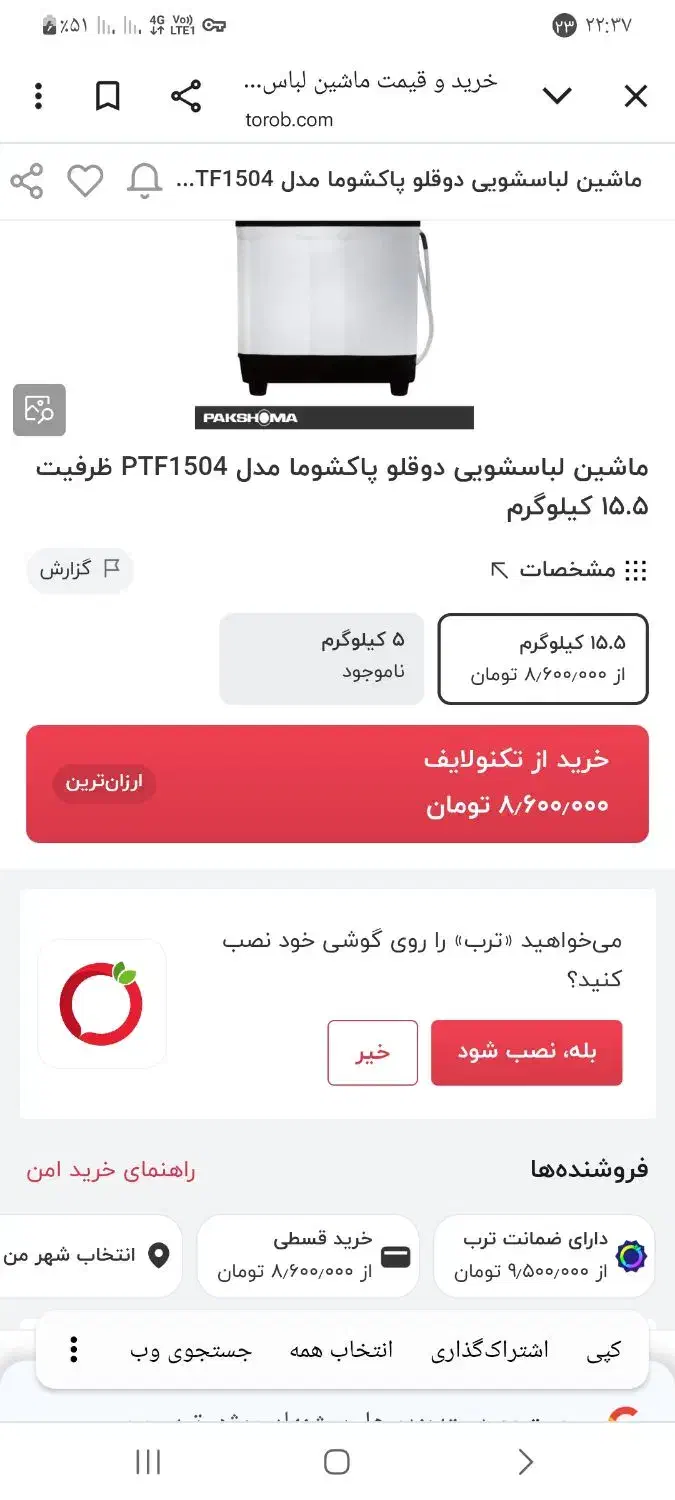Share this page from the top bar

(x=186, y=97)
